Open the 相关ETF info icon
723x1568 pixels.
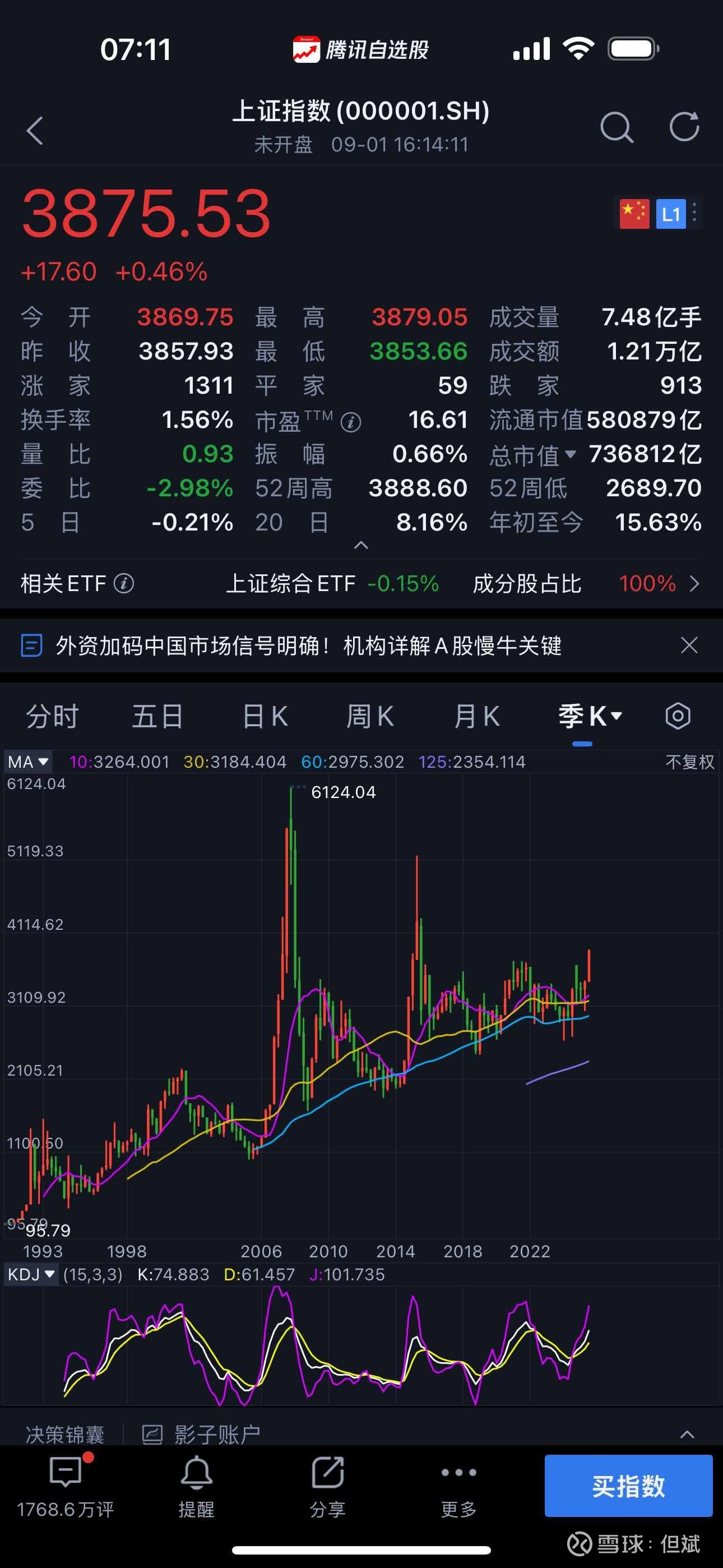pyautogui.click(x=123, y=584)
